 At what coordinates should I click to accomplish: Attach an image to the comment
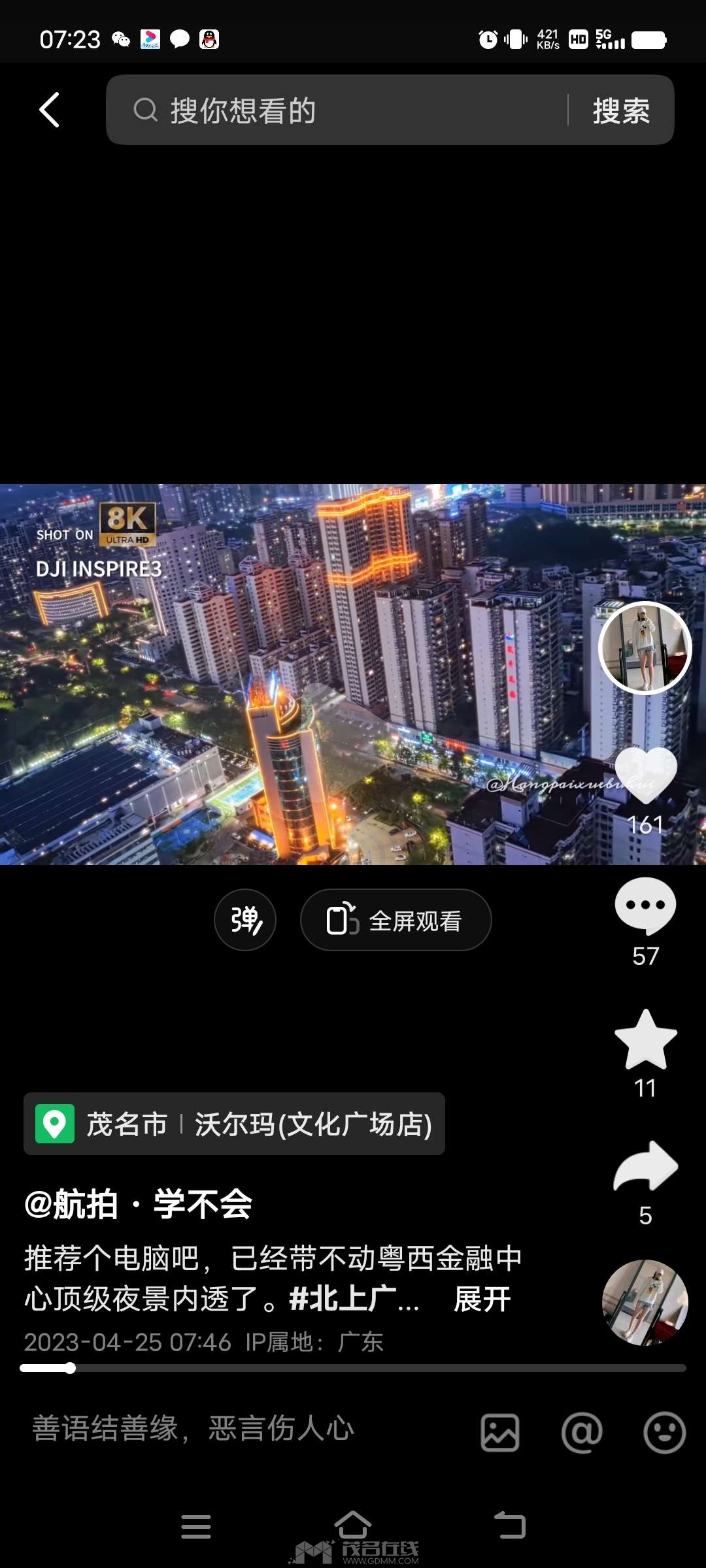tap(500, 1433)
